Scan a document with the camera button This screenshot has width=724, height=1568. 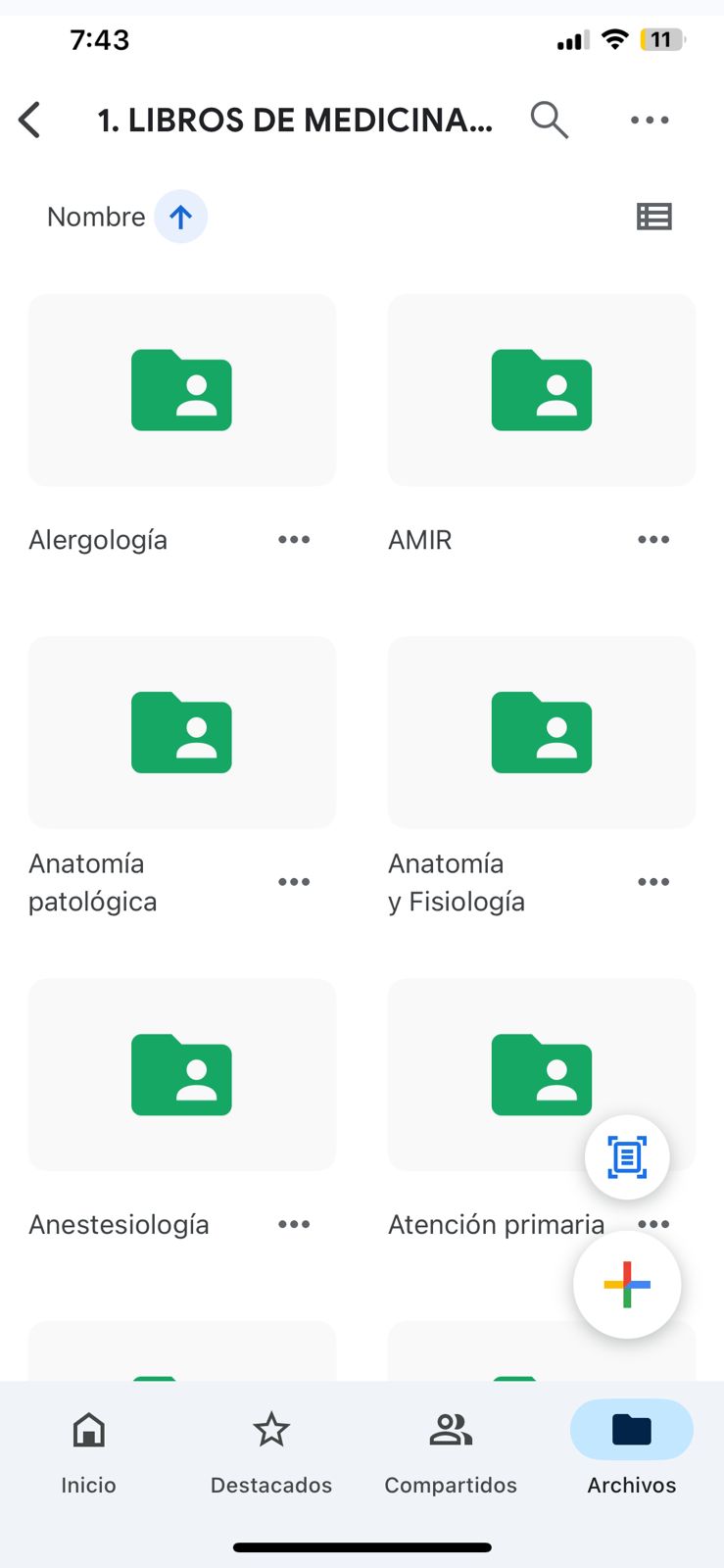pos(627,1157)
